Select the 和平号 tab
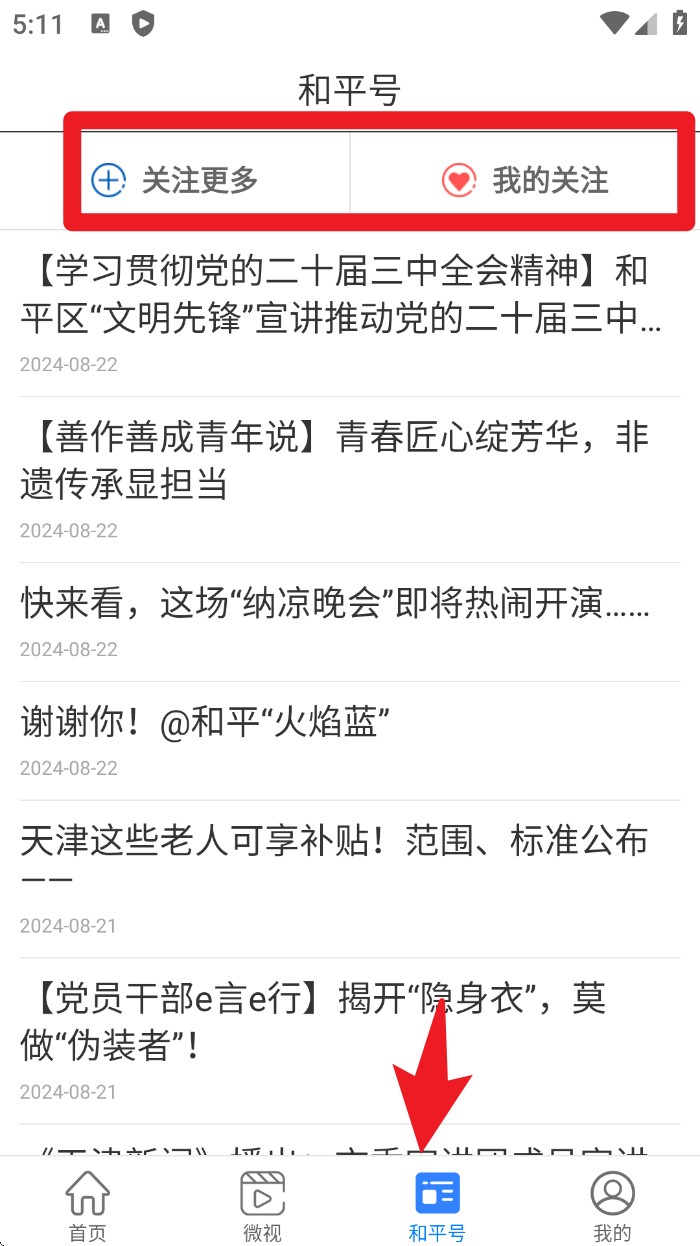The height and width of the screenshot is (1246, 700). tap(437, 1205)
